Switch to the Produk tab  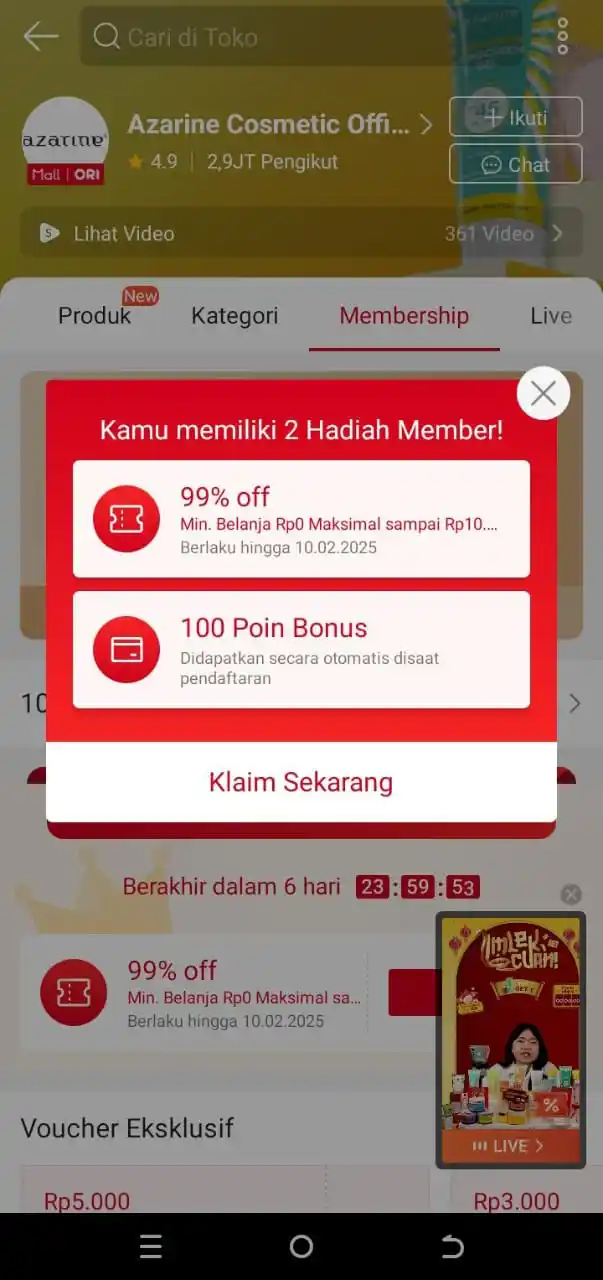[95, 316]
